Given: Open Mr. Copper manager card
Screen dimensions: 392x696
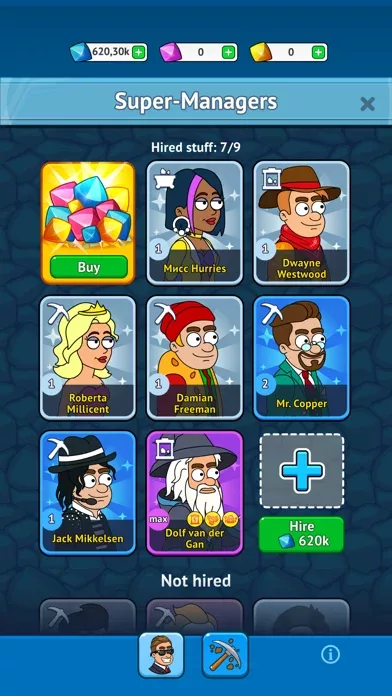Looking at the screenshot, I should click(x=301, y=358).
